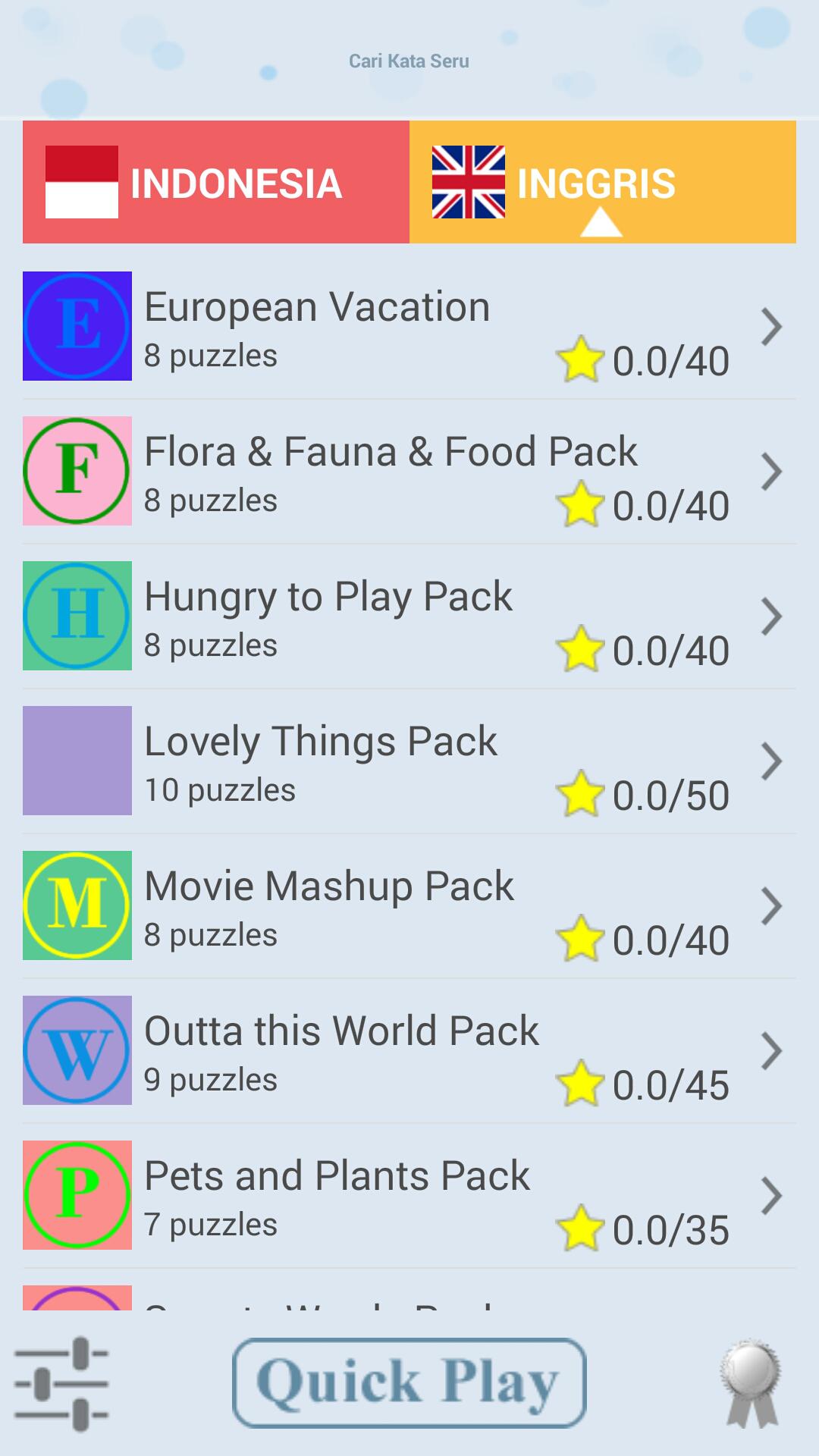This screenshot has height=1456, width=819.
Task: Open the achievements ribbon icon
Action: click(x=751, y=1383)
